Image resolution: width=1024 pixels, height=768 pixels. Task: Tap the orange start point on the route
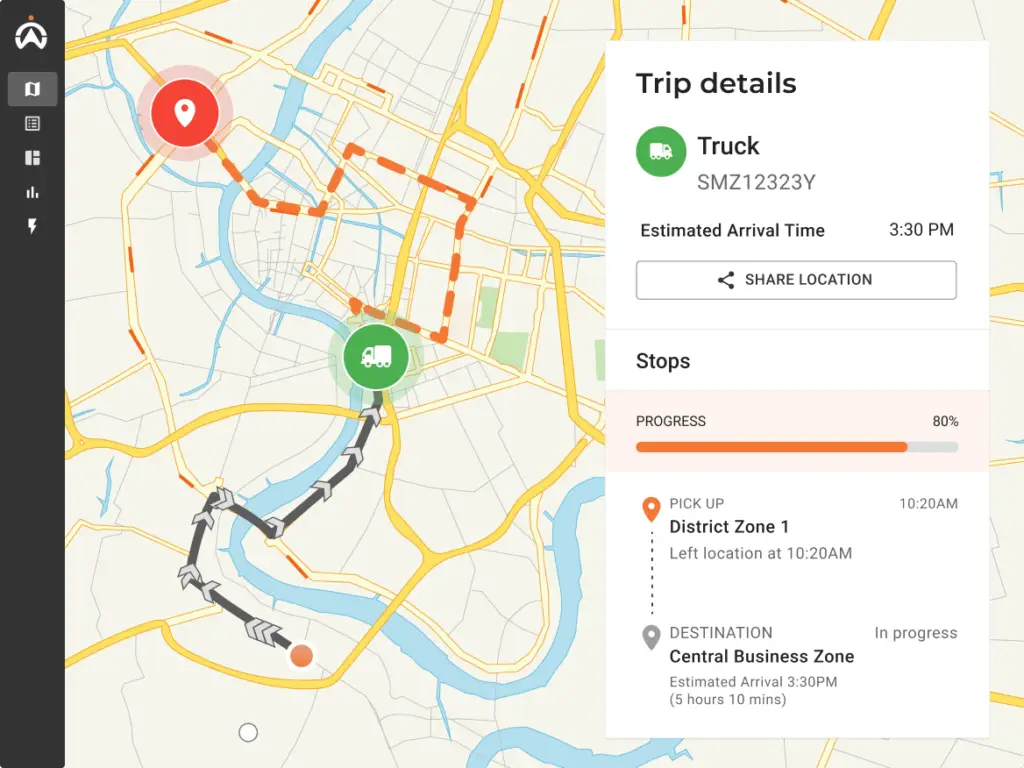pos(301,656)
